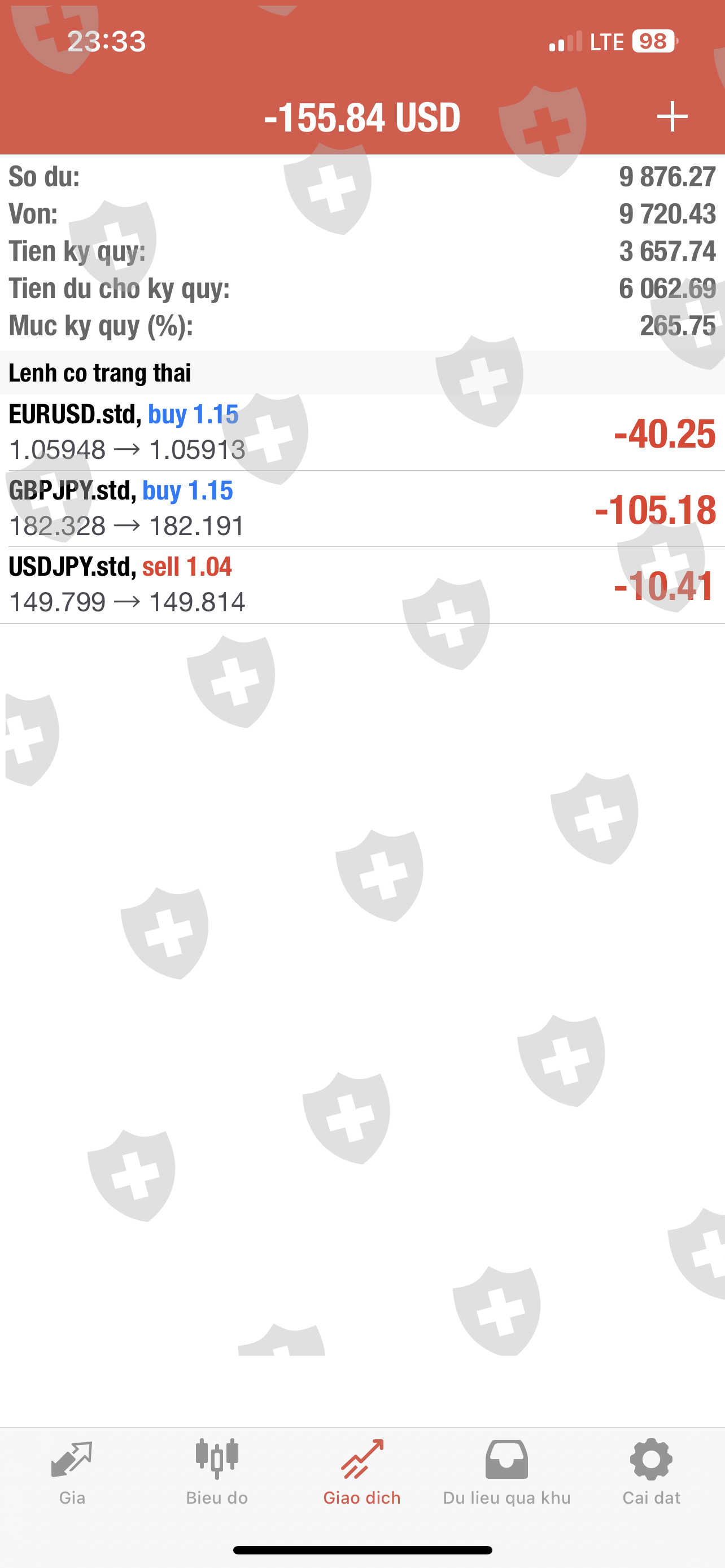The image size is (725, 1568).
Task: Go to Du lieu qua khu tab
Action: [x=506, y=1473]
